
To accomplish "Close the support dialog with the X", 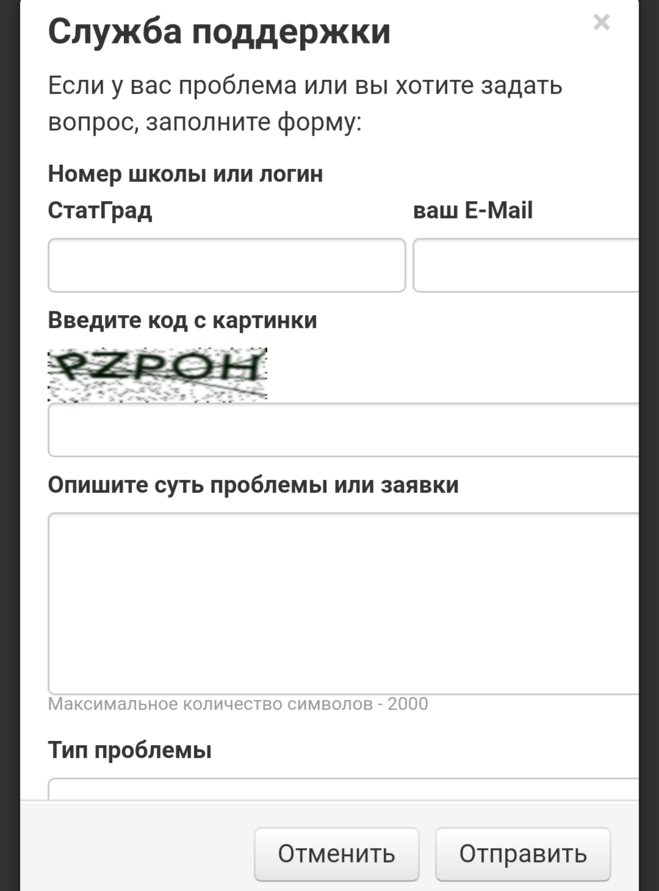I will click(601, 22).
